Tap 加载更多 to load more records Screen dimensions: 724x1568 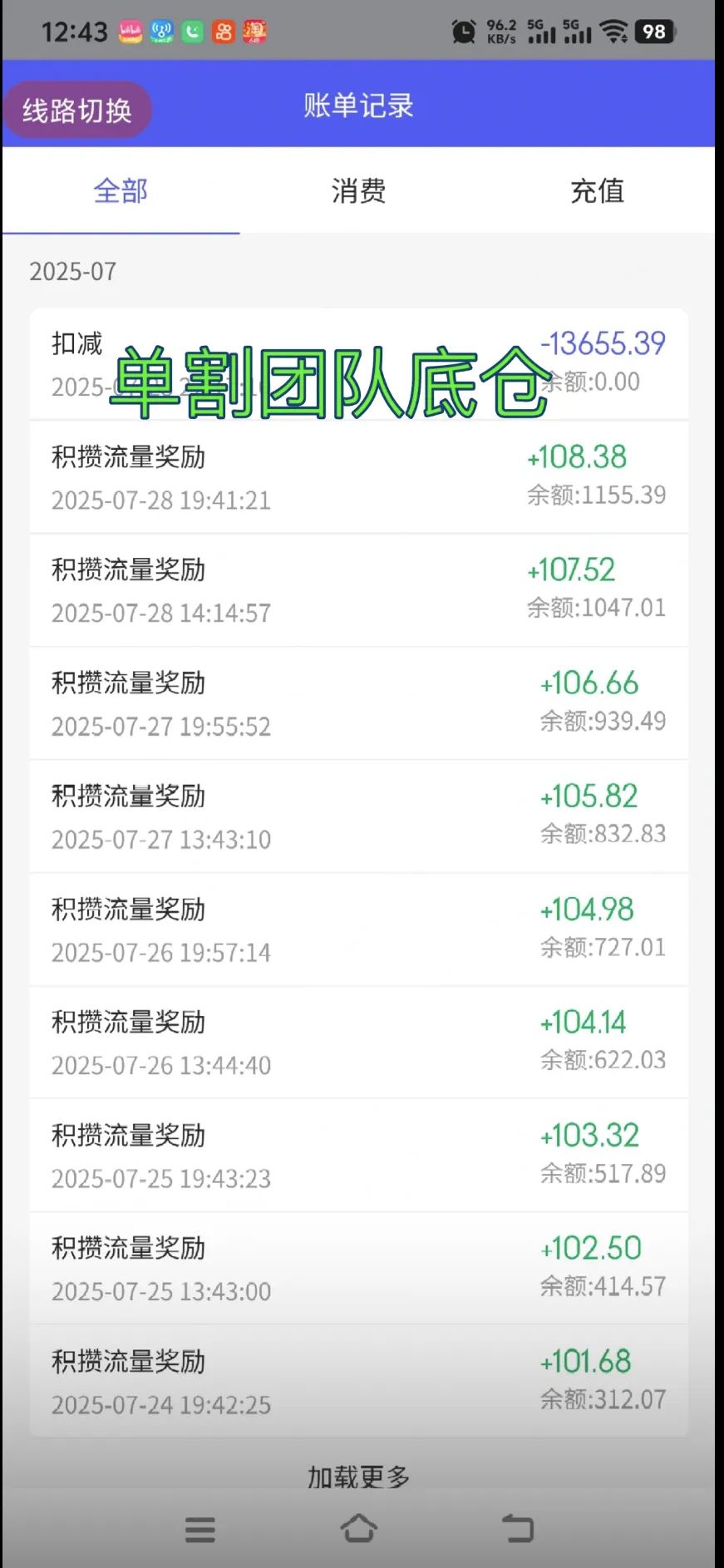pyautogui.click(x=358, y=1477)
